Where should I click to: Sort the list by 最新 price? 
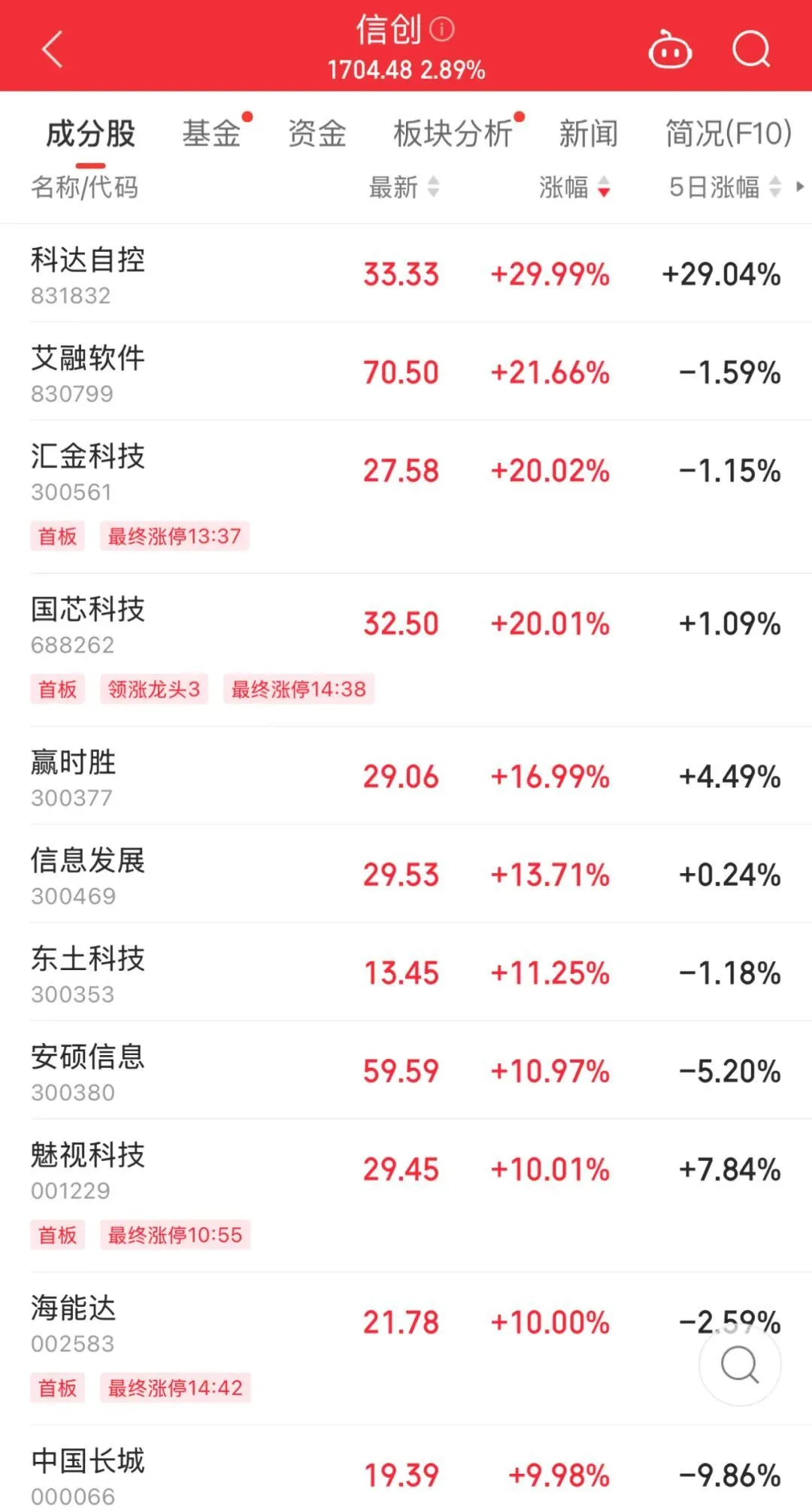(x=404, y=187)
